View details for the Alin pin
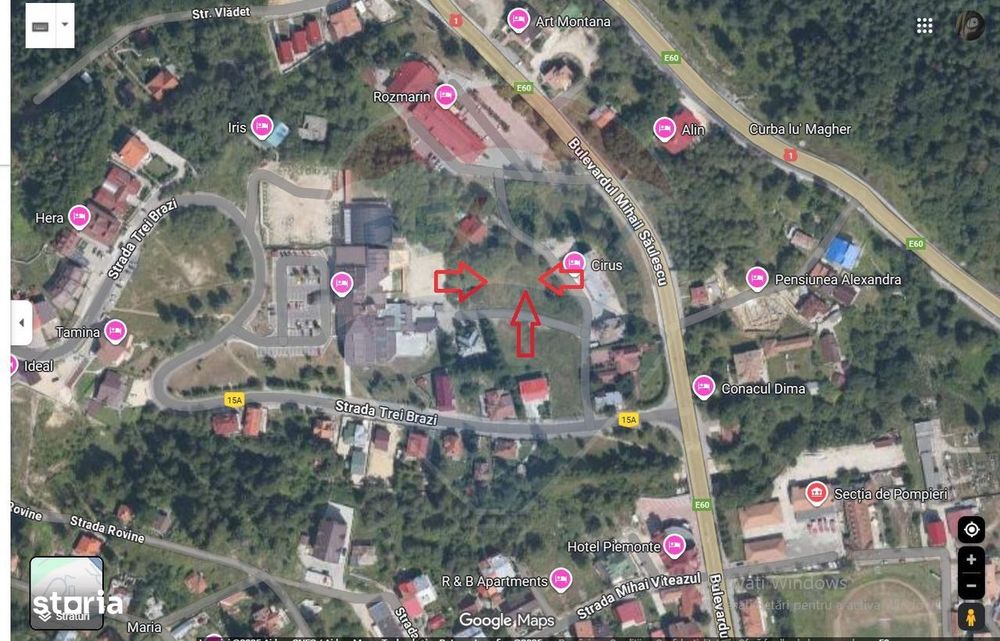The image size is (1000, 641). 664,129
